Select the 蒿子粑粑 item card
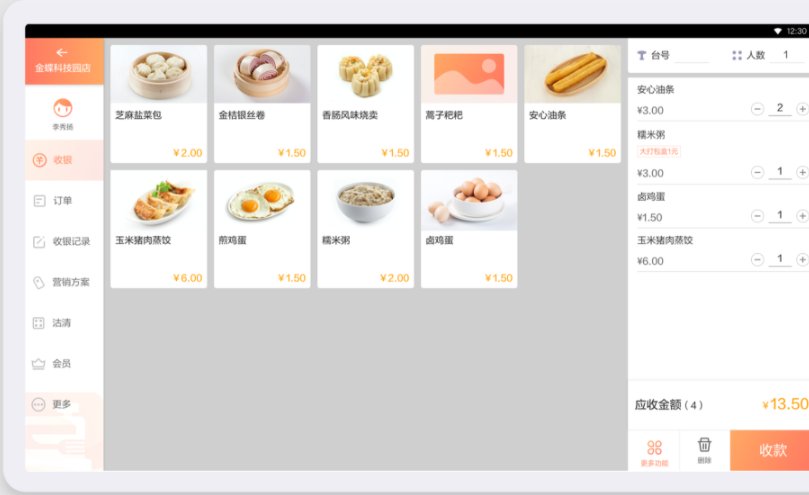This screenshot has height=495, width=809. (469, 103)
